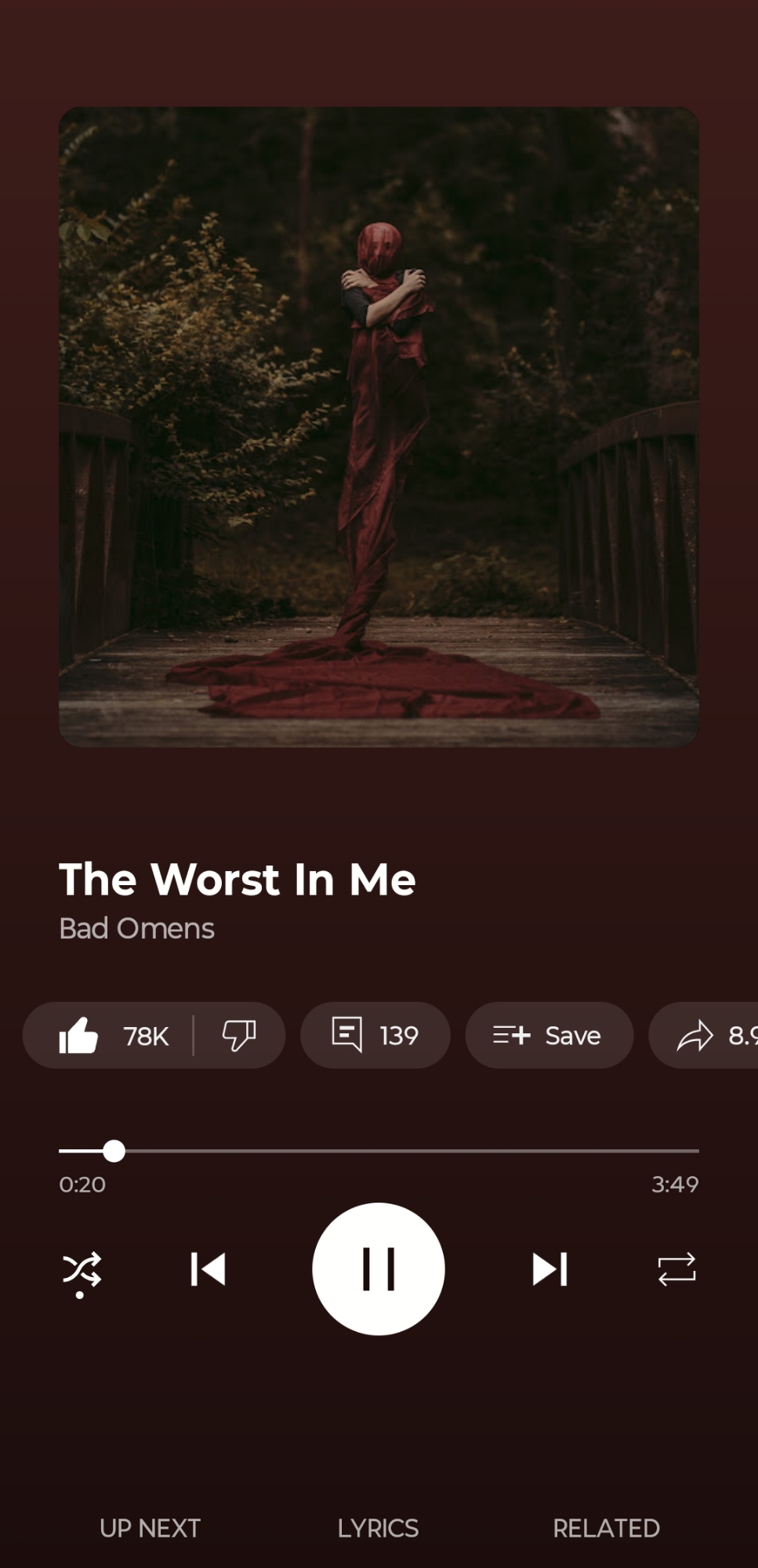The height and width of the screenshot is (1568, 758).
Task: Dislike the current song
Action: [239, 1036]
